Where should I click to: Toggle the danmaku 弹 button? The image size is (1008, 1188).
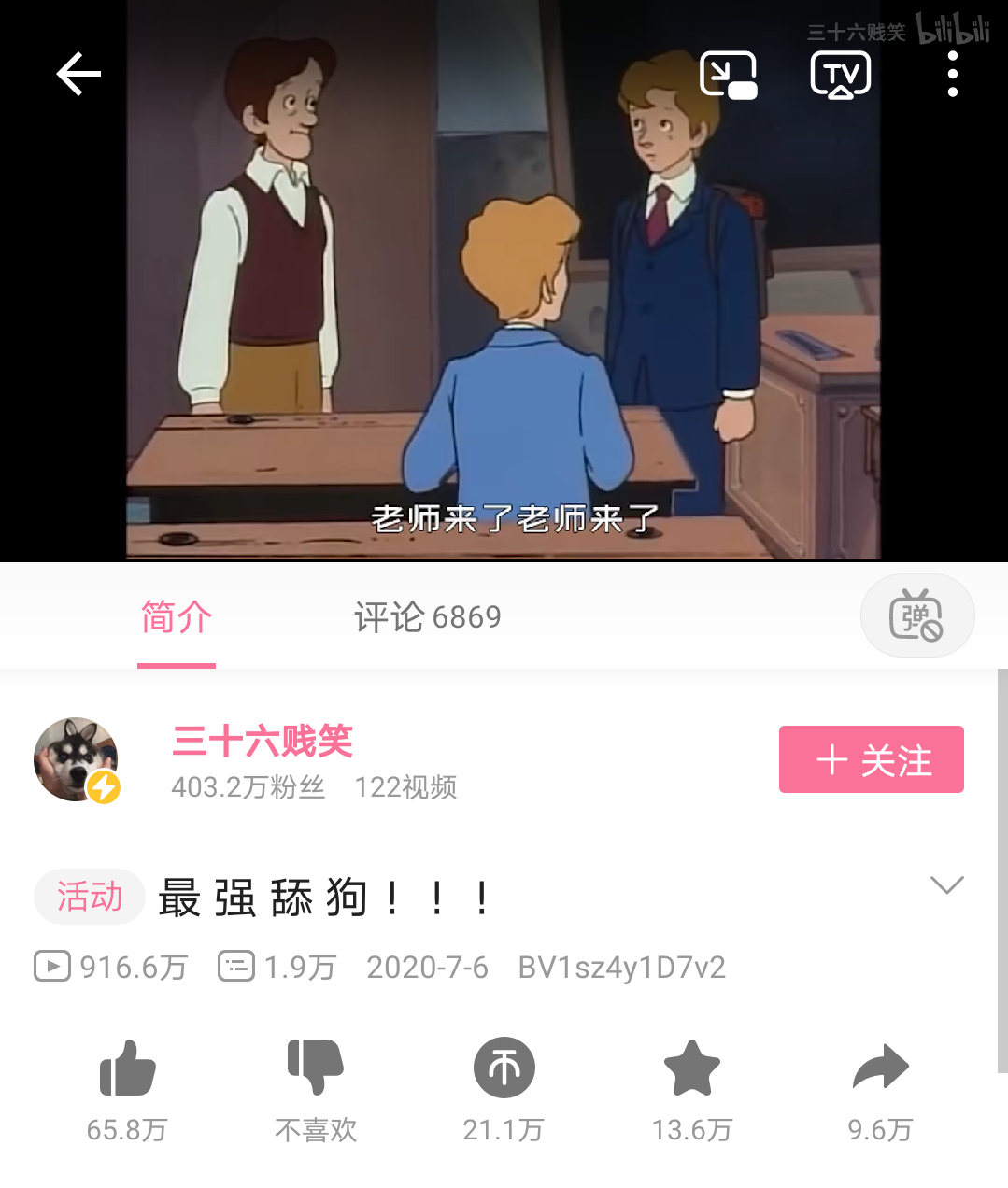coord(916,616)
